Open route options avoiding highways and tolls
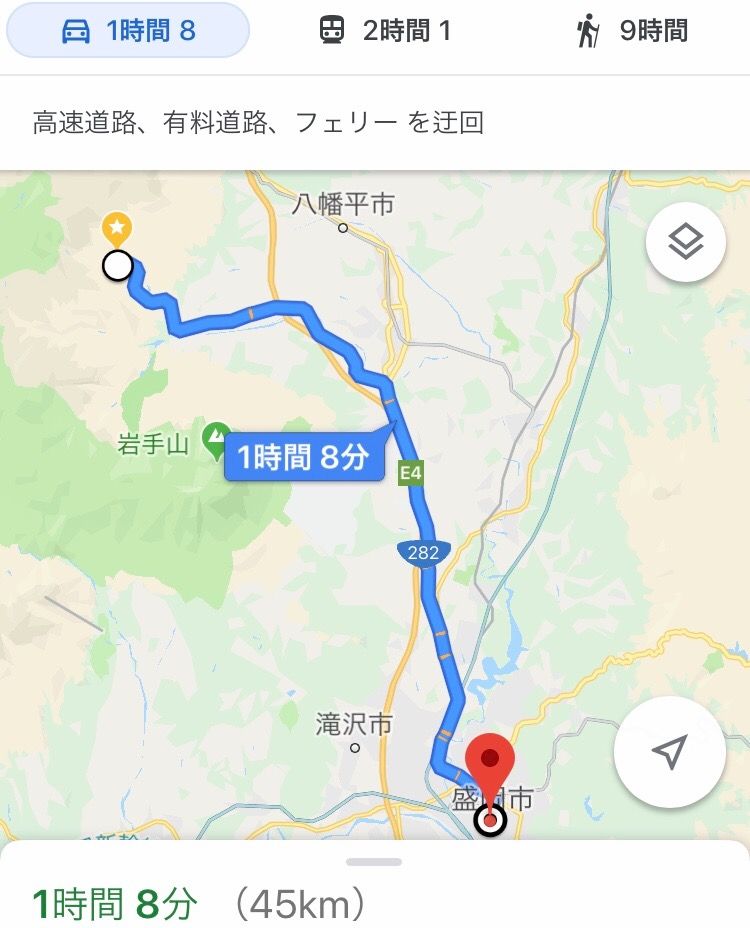The image size is (750, 928). click(258, 123)
